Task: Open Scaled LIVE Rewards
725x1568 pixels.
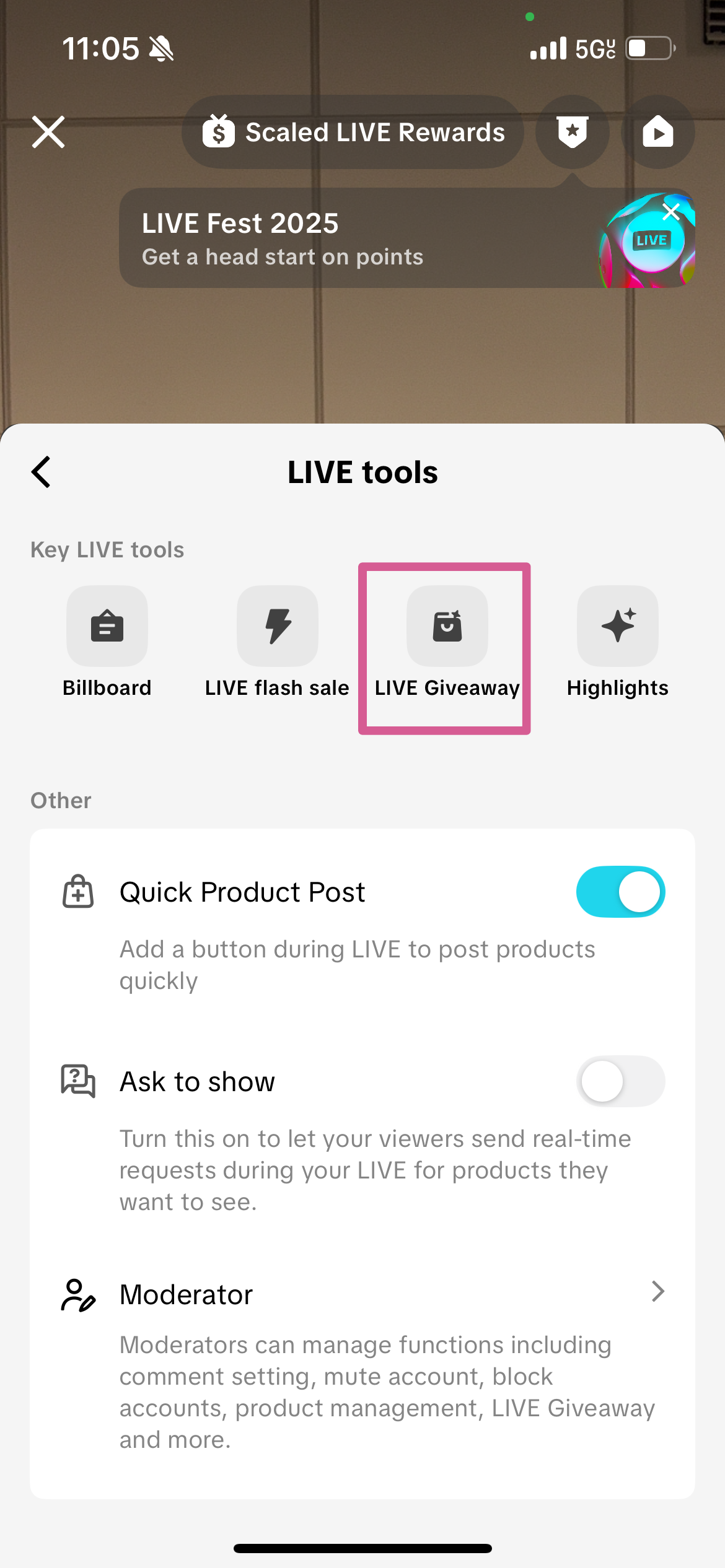Action: [353, 132]
